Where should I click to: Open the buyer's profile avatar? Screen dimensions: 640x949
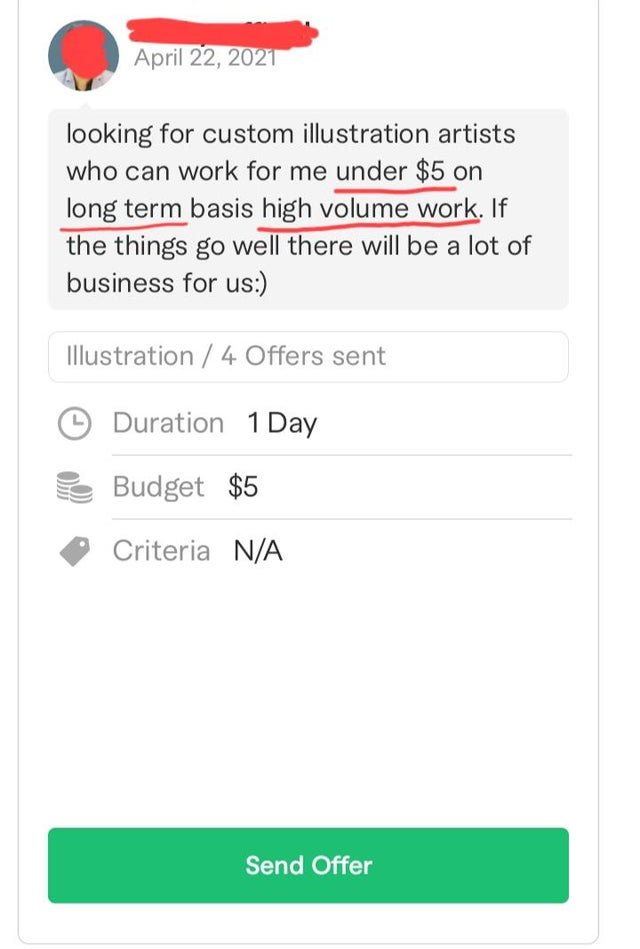click(x=83, y=56)
